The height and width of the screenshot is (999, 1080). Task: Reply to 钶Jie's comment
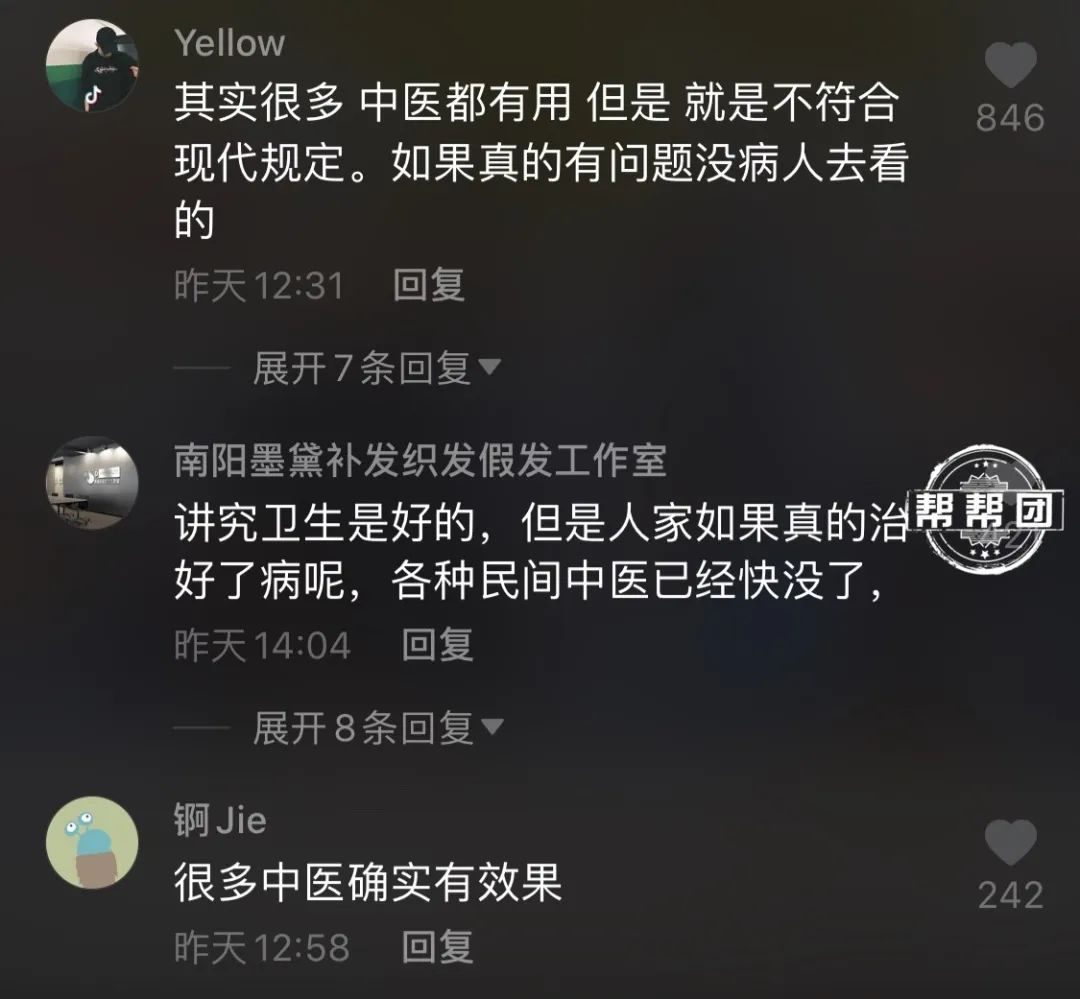point(436,946)
